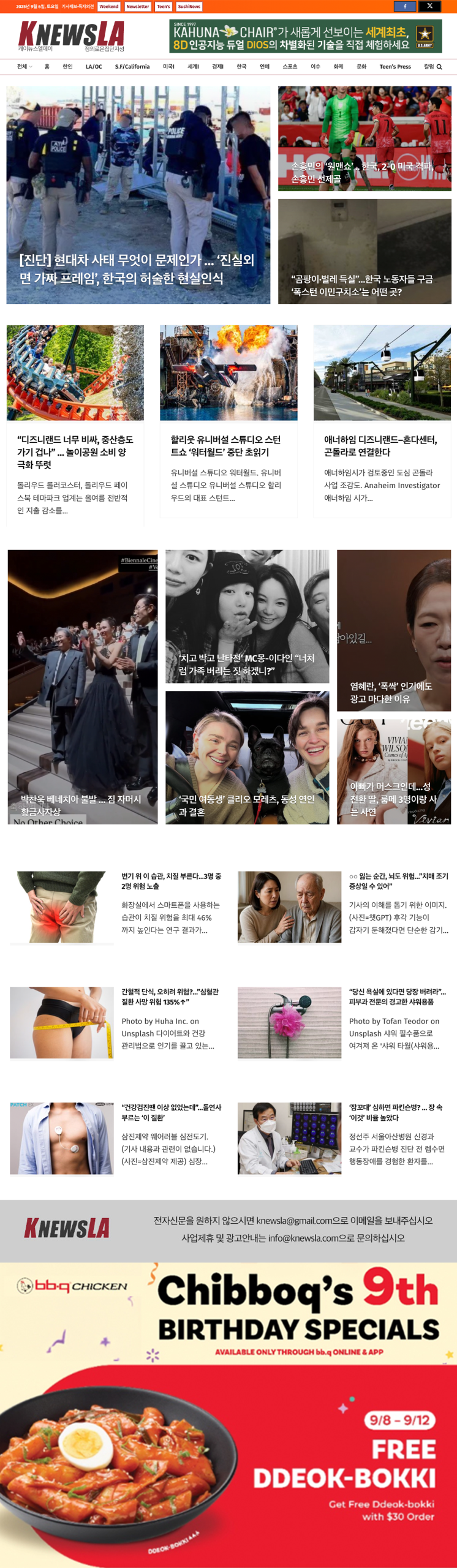View the 애너하임 곤돌라 article card
The image size is (457, 1568).
(381, 446)
